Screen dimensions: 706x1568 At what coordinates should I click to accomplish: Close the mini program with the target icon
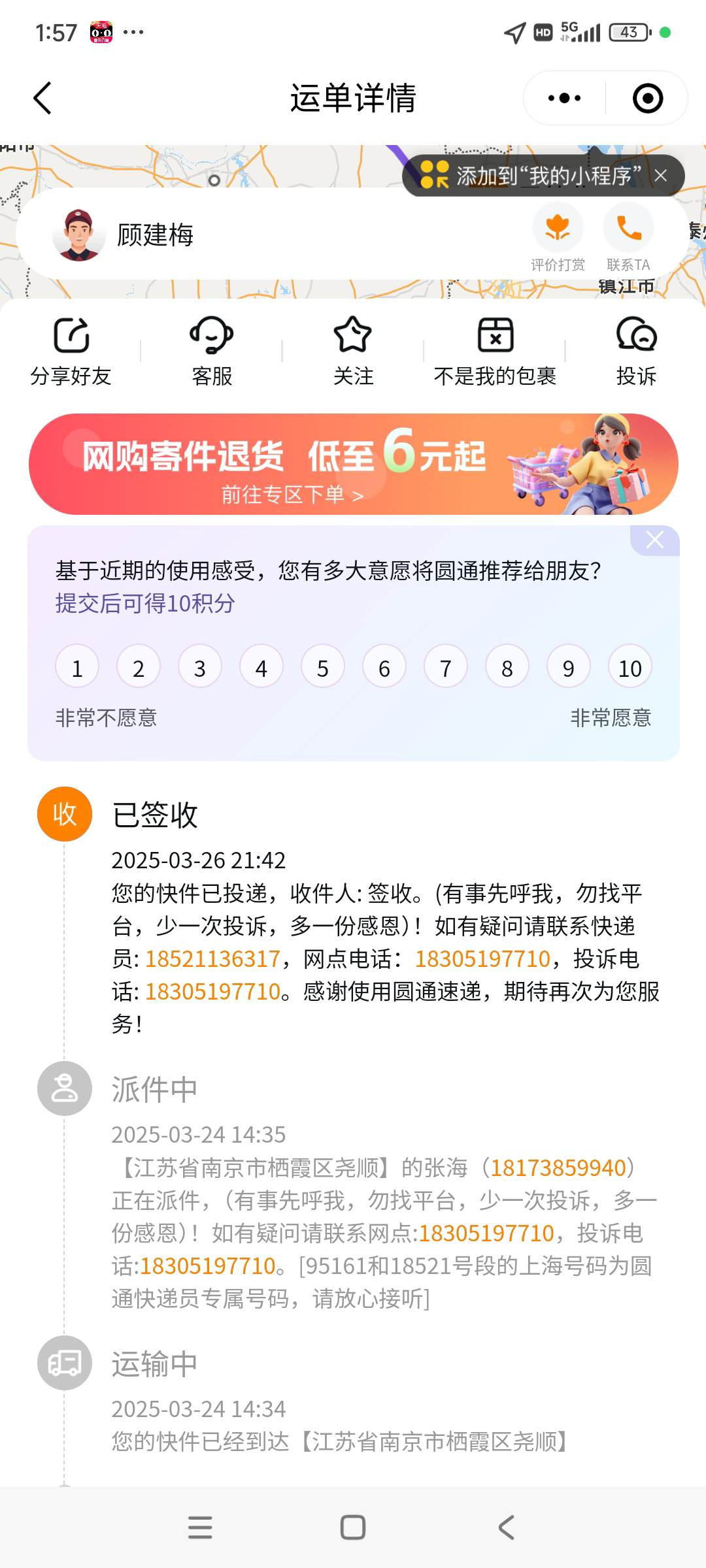coord(647,99)
